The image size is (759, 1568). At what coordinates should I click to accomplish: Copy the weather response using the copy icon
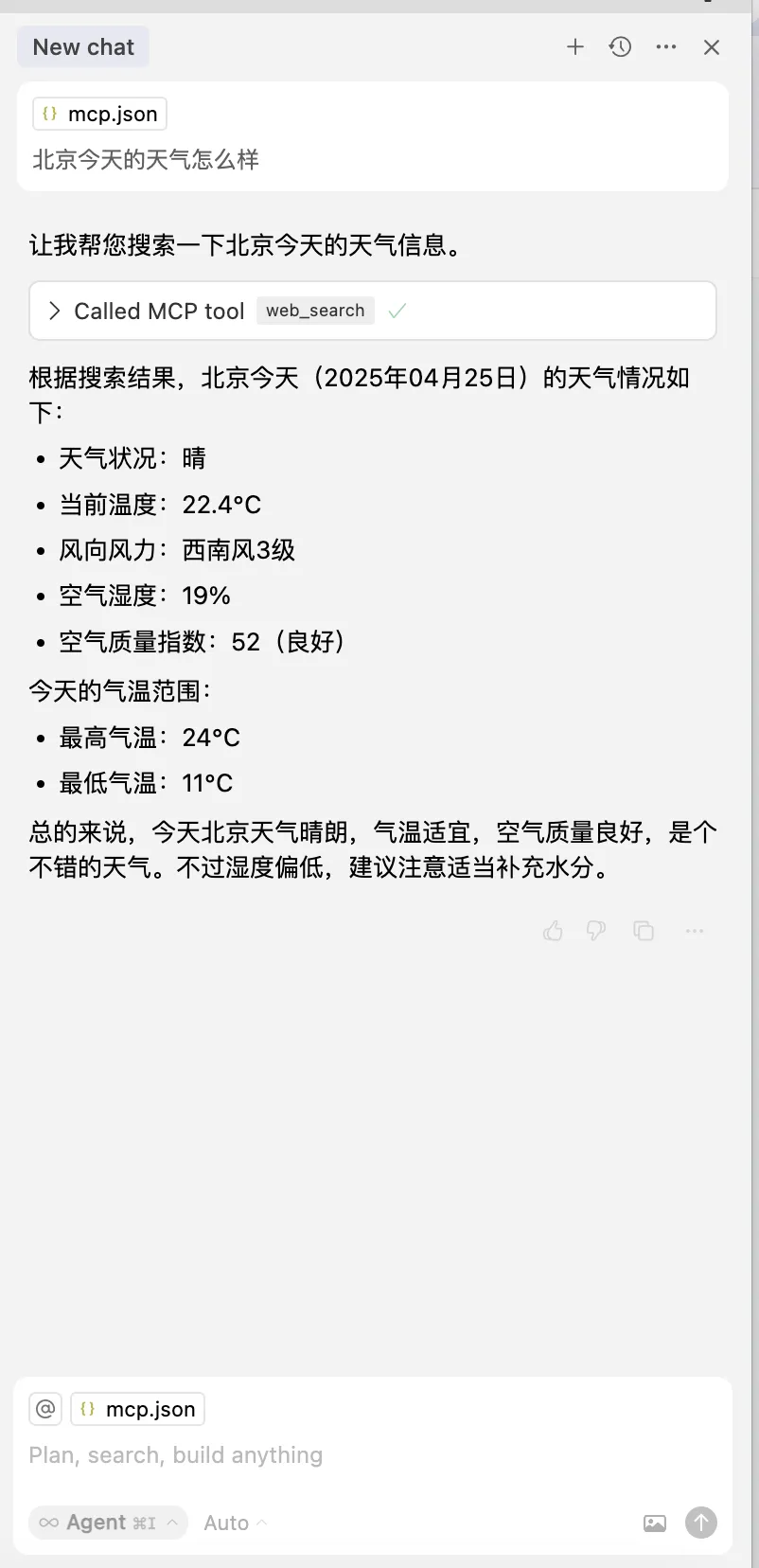(x=644, y=931)
